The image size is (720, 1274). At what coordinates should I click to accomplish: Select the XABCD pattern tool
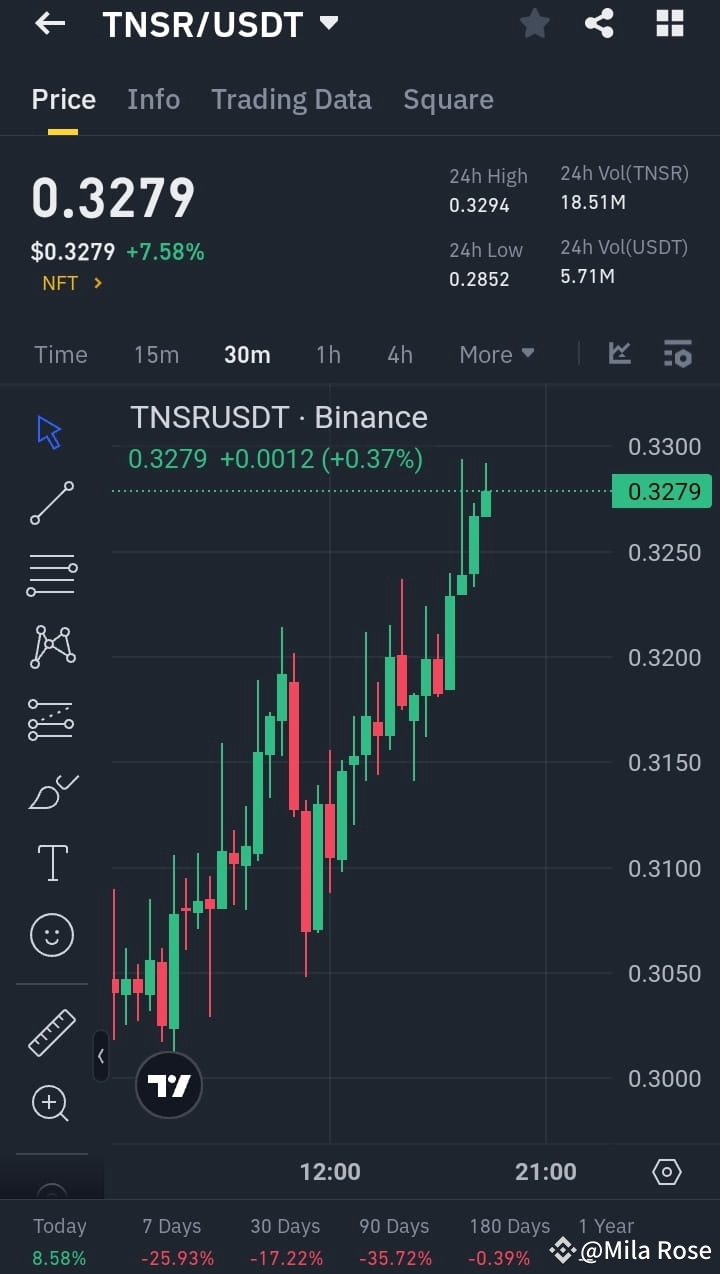[x=51, y=647]
